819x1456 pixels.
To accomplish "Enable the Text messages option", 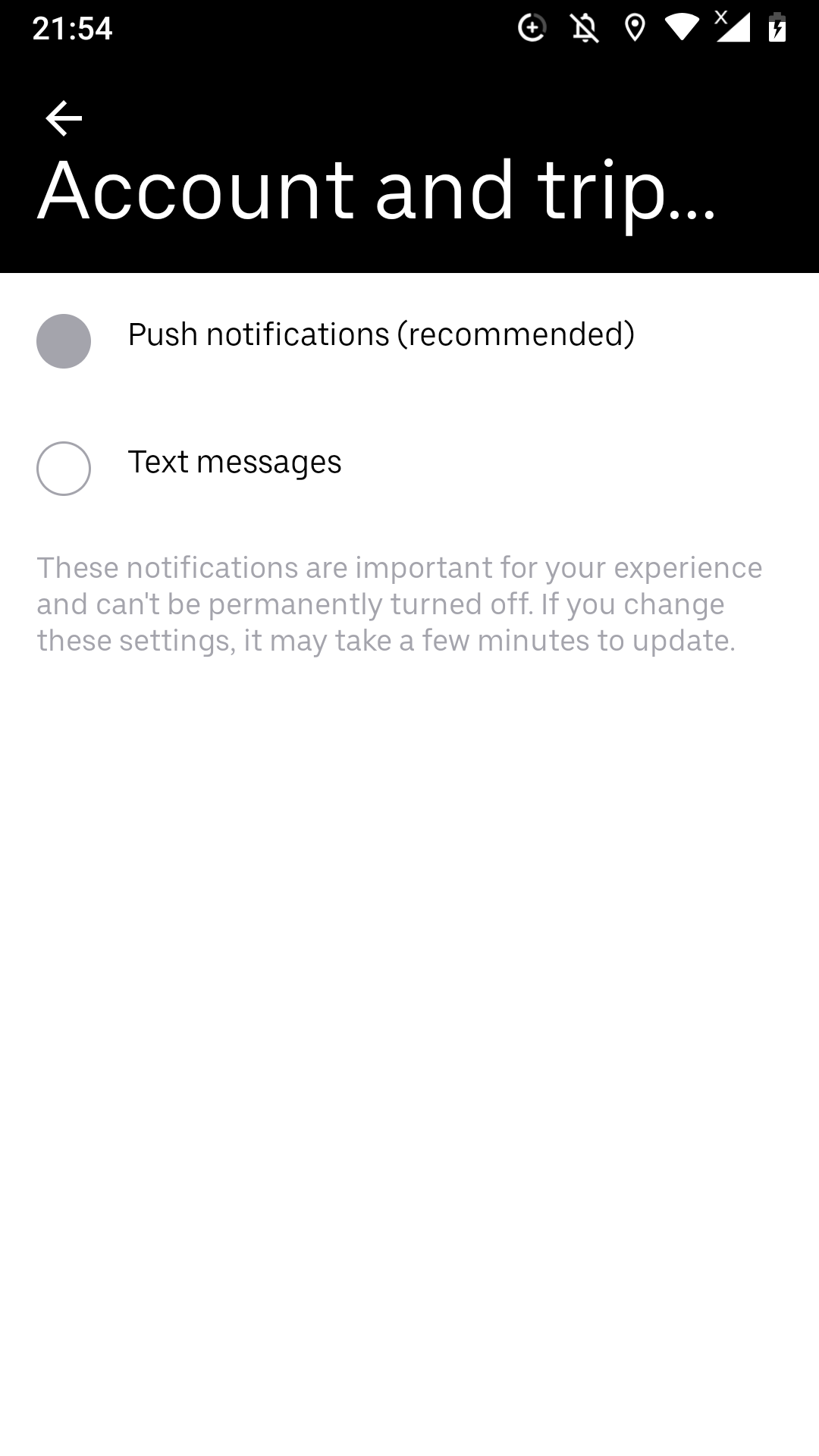I will pyautogui.click(x=64, y=468).
